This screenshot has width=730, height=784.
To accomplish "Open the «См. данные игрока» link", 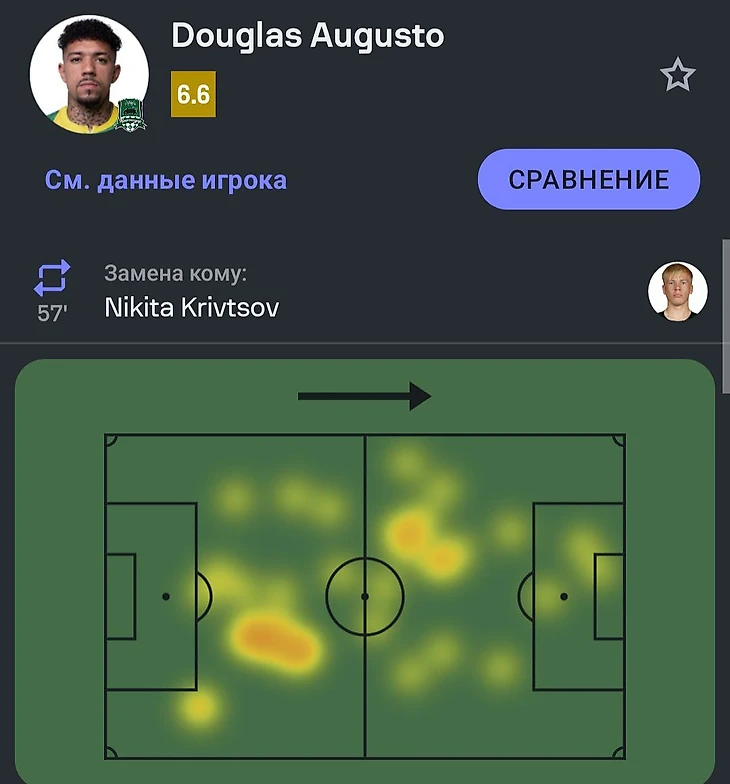I will point(166,180).
